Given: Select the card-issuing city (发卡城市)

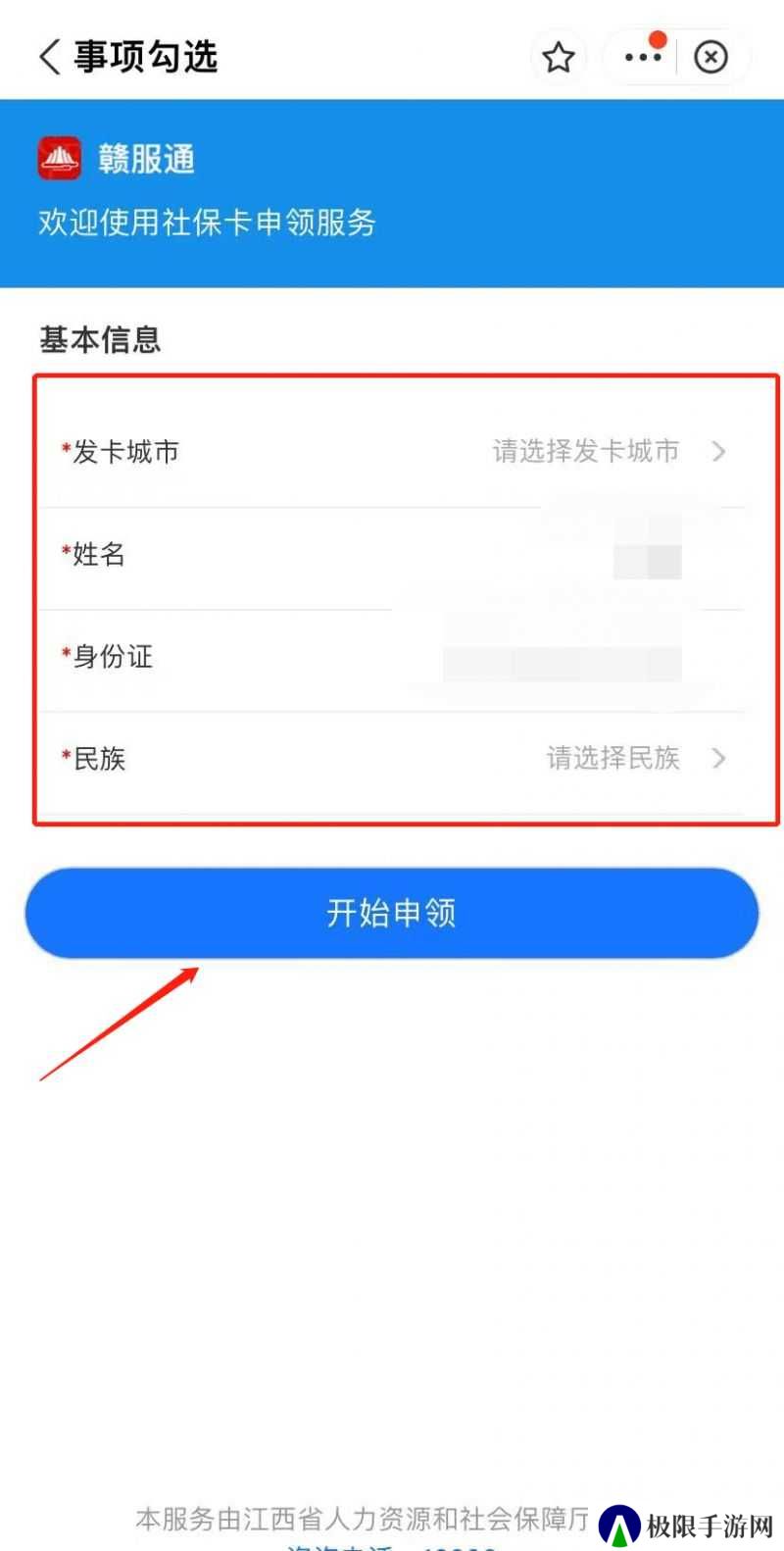Looking at the screenshot, I should point(586,451).
